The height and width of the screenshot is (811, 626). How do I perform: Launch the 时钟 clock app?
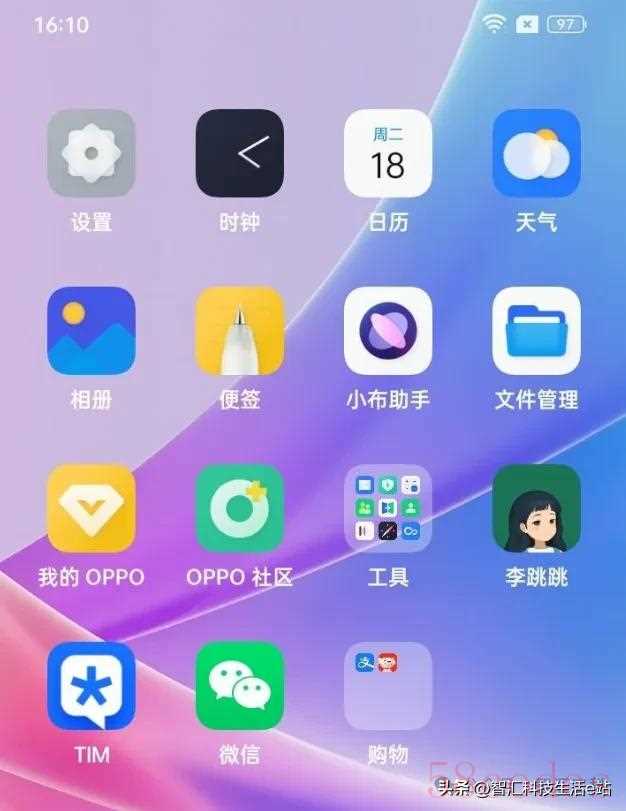(x=239, y=154)
